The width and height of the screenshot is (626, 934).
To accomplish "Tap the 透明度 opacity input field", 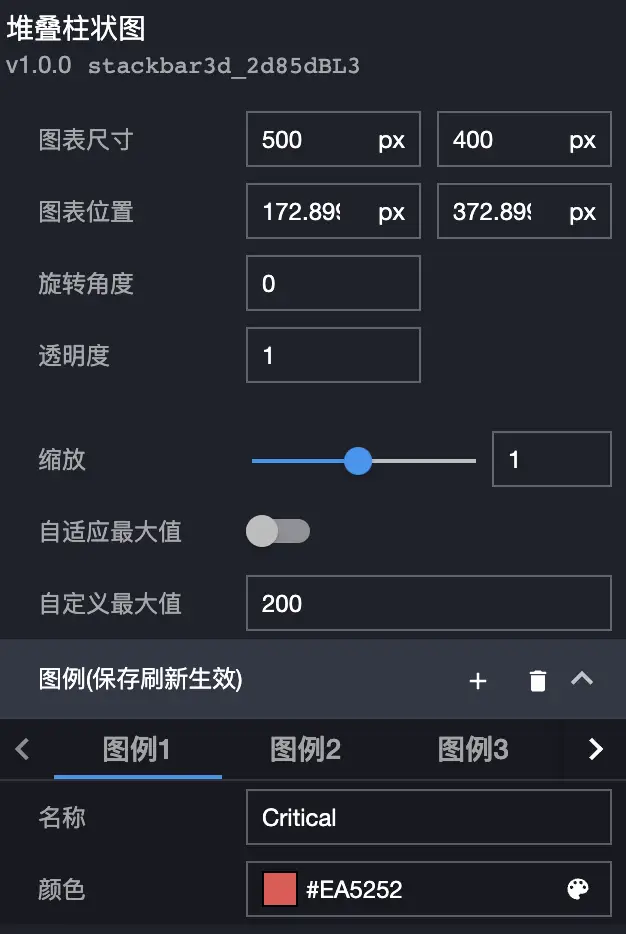I will click(332, 356).
